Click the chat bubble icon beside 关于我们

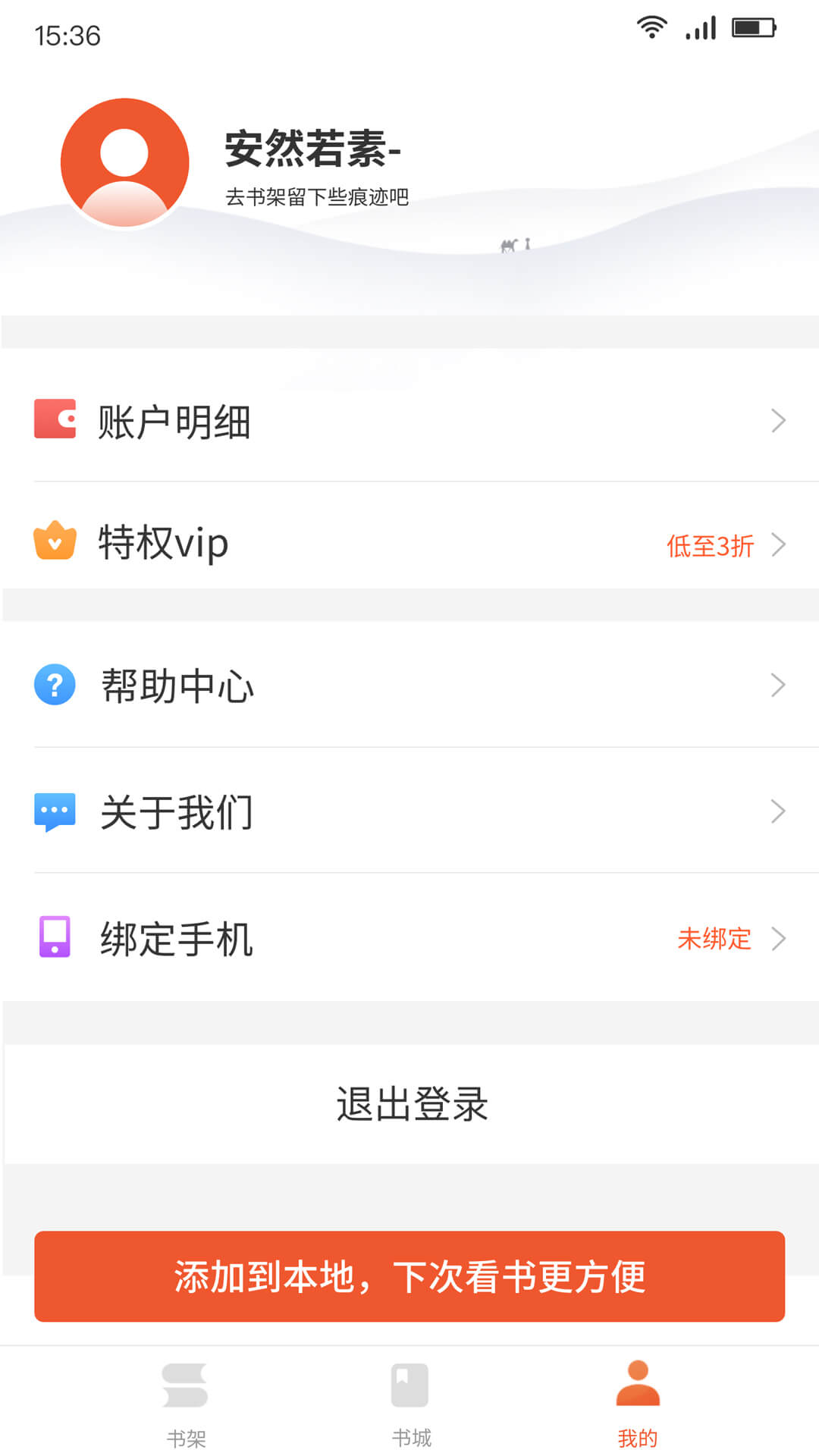[53, 811]
